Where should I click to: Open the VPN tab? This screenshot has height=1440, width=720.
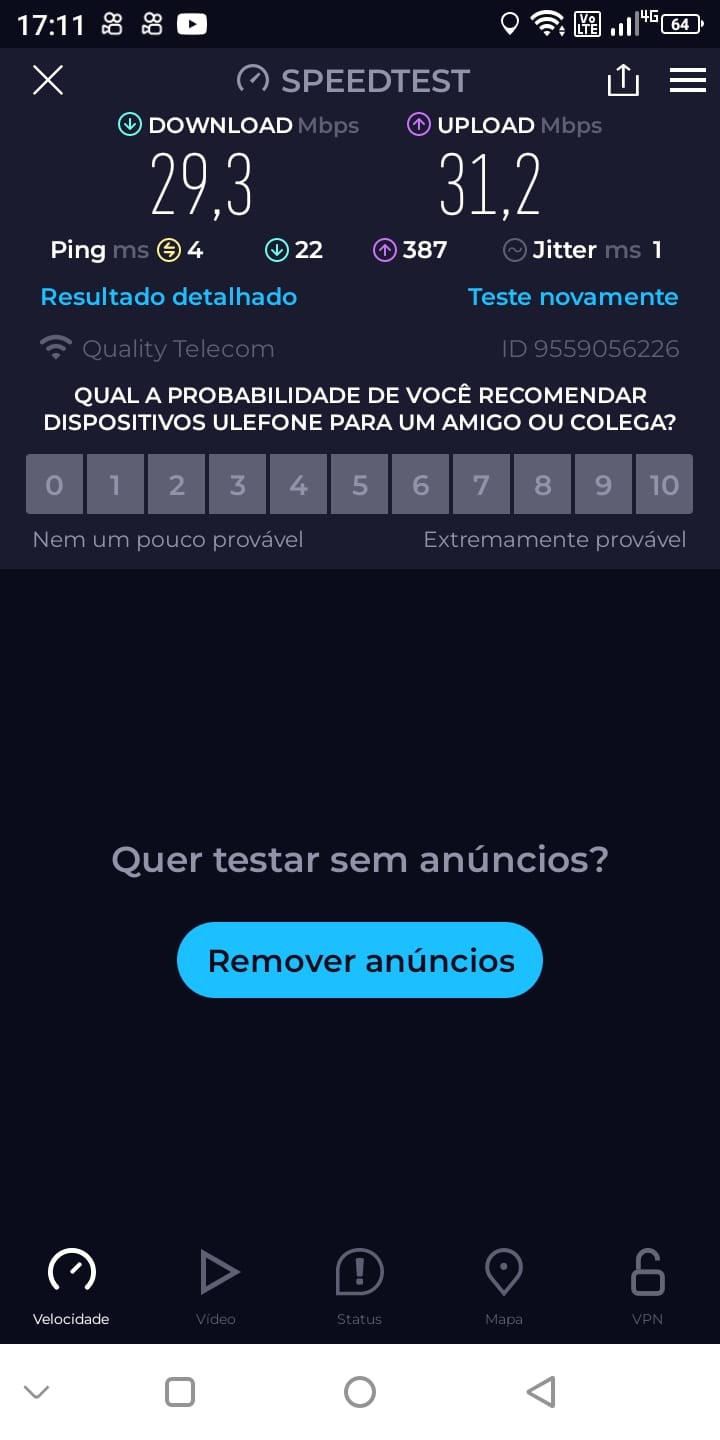point(647,1287)
